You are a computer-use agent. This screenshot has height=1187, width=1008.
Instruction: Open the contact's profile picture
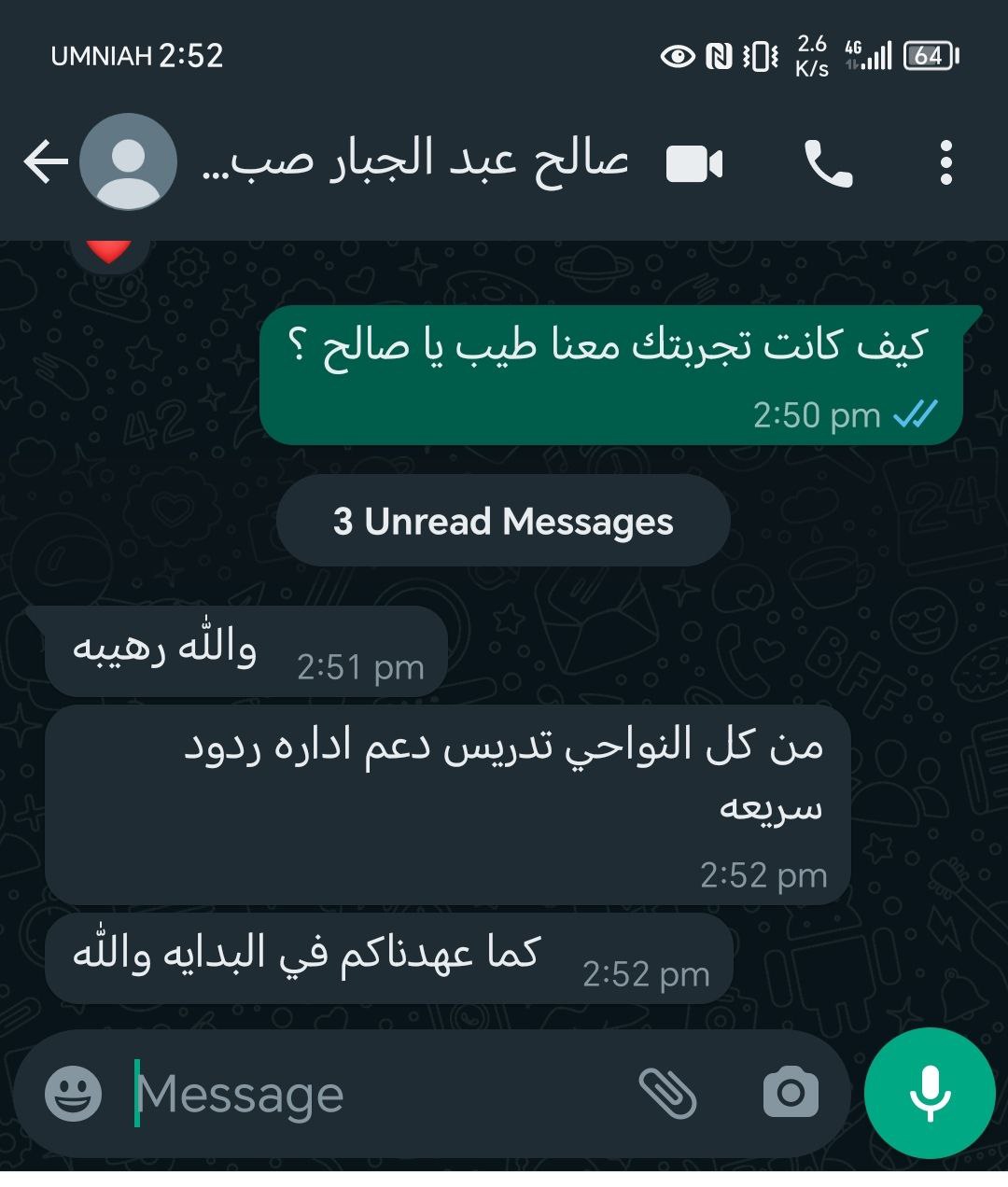[x=128, y=163]
